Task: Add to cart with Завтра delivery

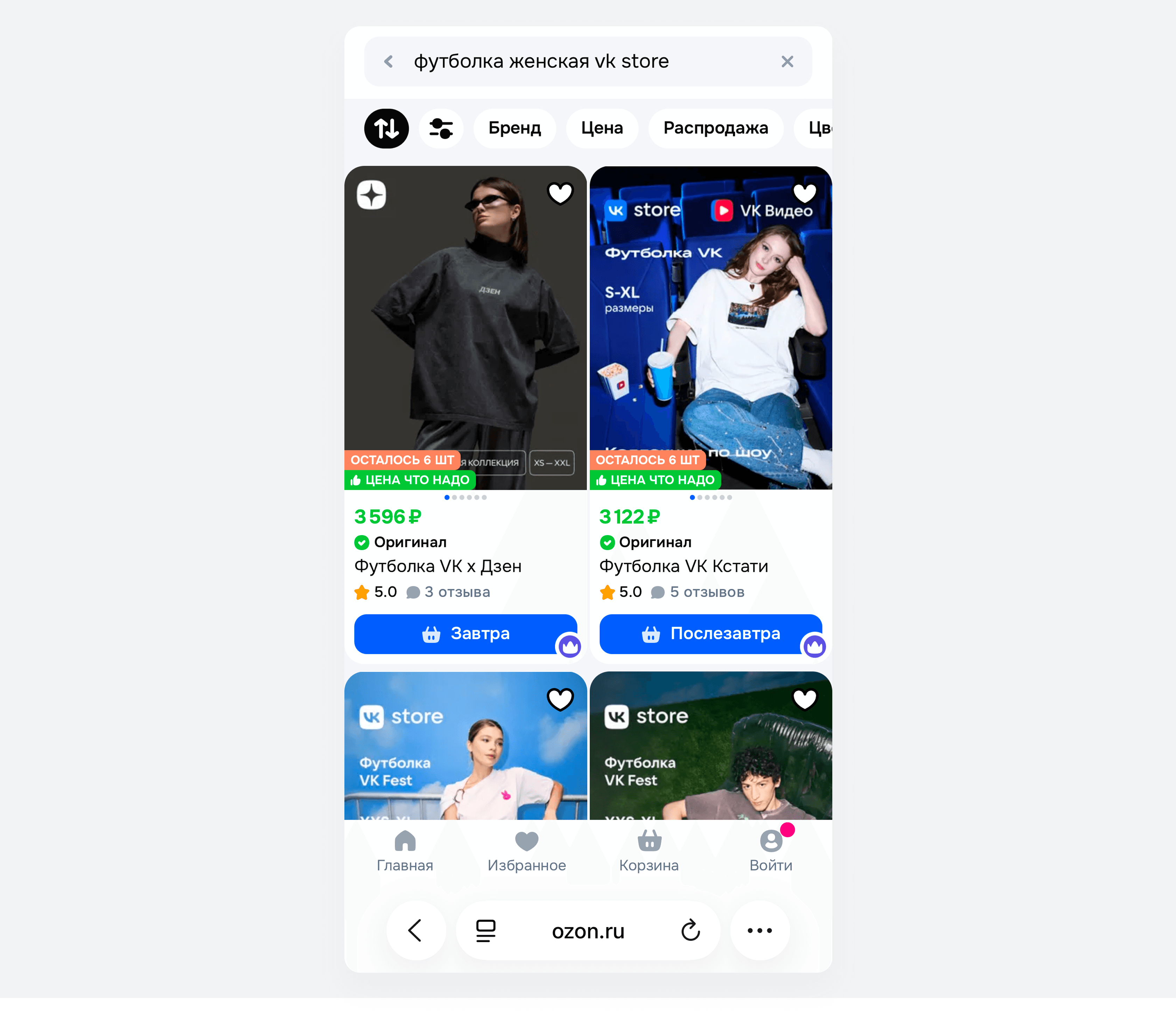Action: [x=465, y=633]
